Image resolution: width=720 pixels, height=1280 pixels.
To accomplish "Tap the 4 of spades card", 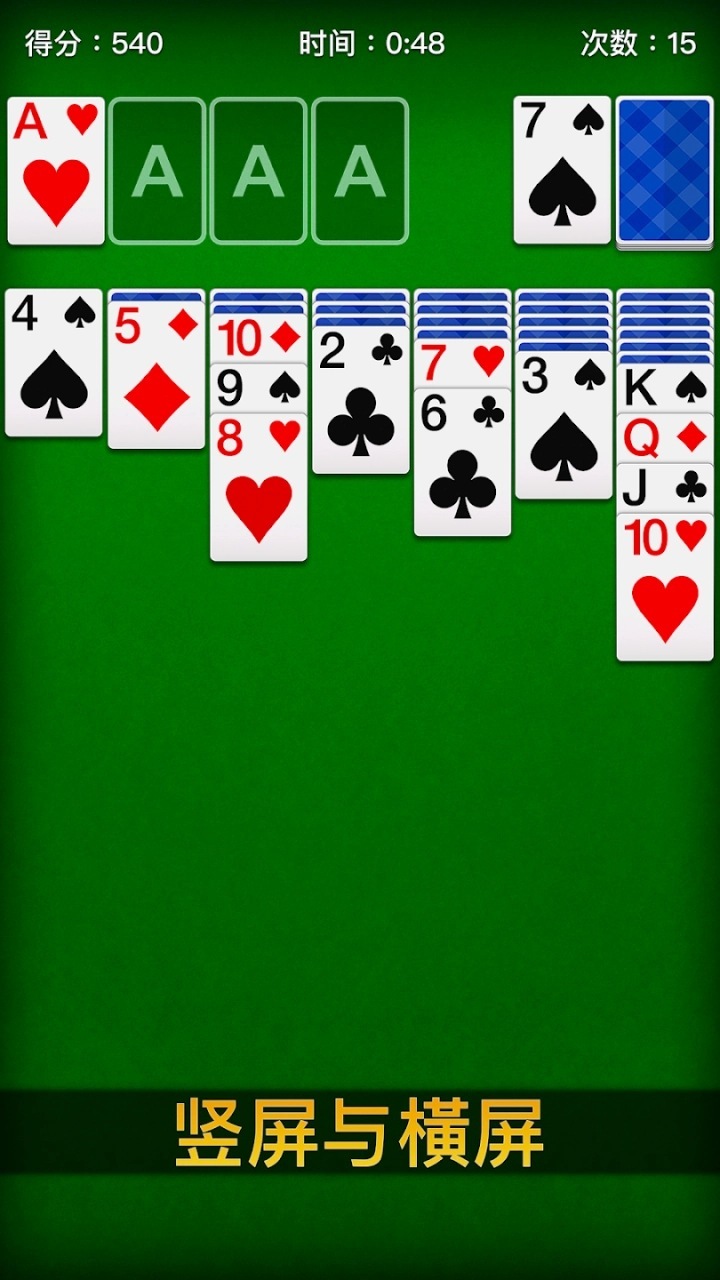I will coord(54,362).
